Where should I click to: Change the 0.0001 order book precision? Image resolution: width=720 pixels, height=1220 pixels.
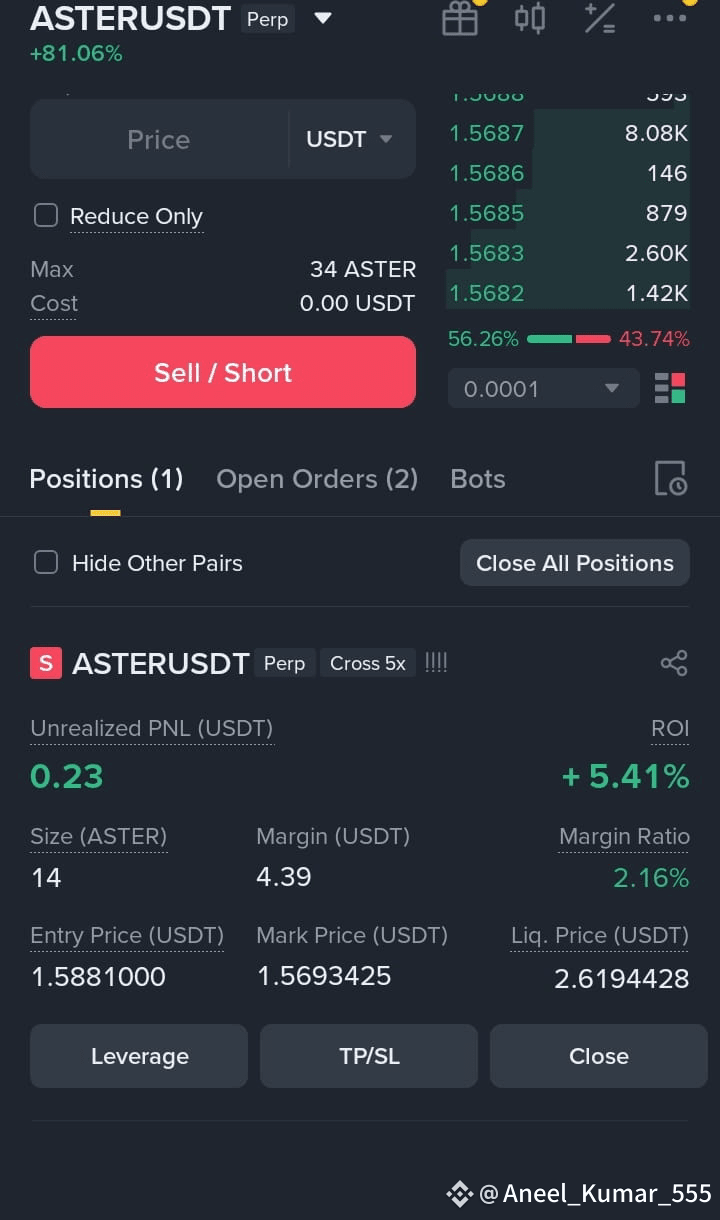(x=543, y=388)
